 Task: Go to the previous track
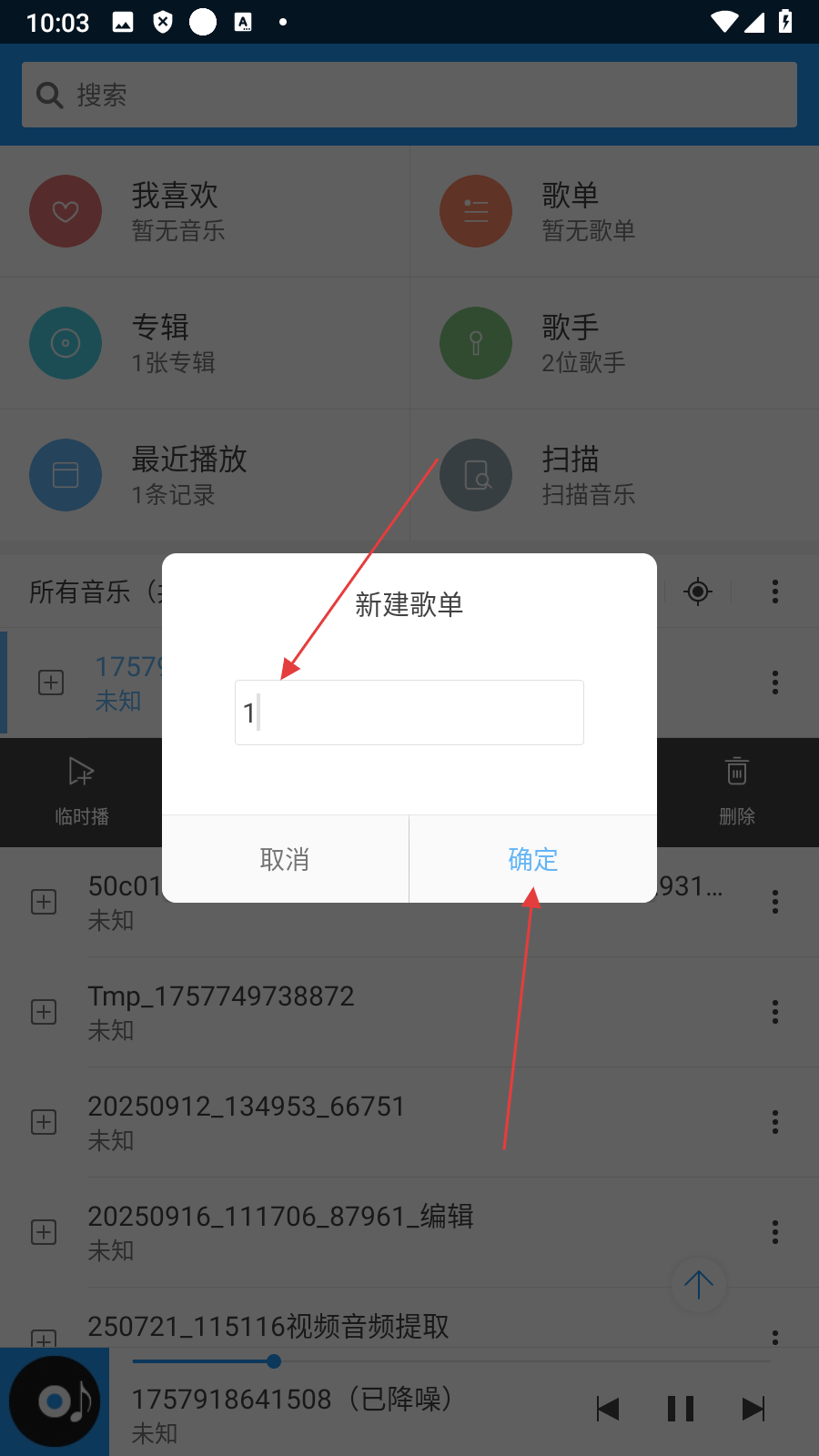coord(608,1409)
